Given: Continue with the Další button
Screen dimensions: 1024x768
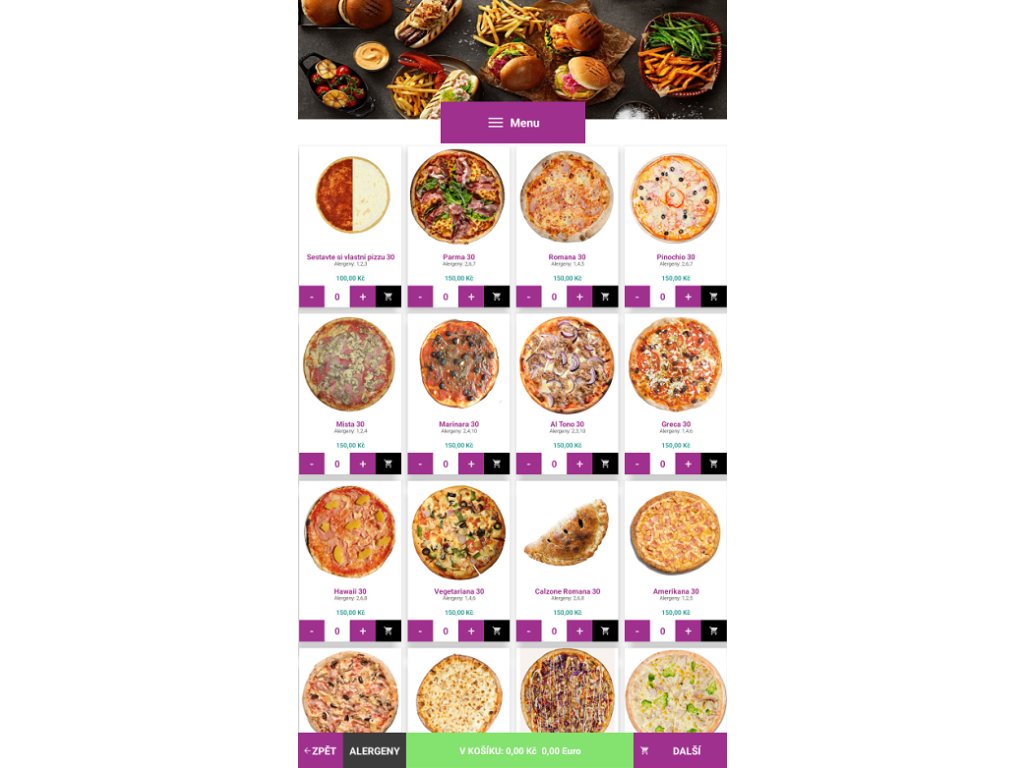Looking at the screenshot, I should (680, 751).
